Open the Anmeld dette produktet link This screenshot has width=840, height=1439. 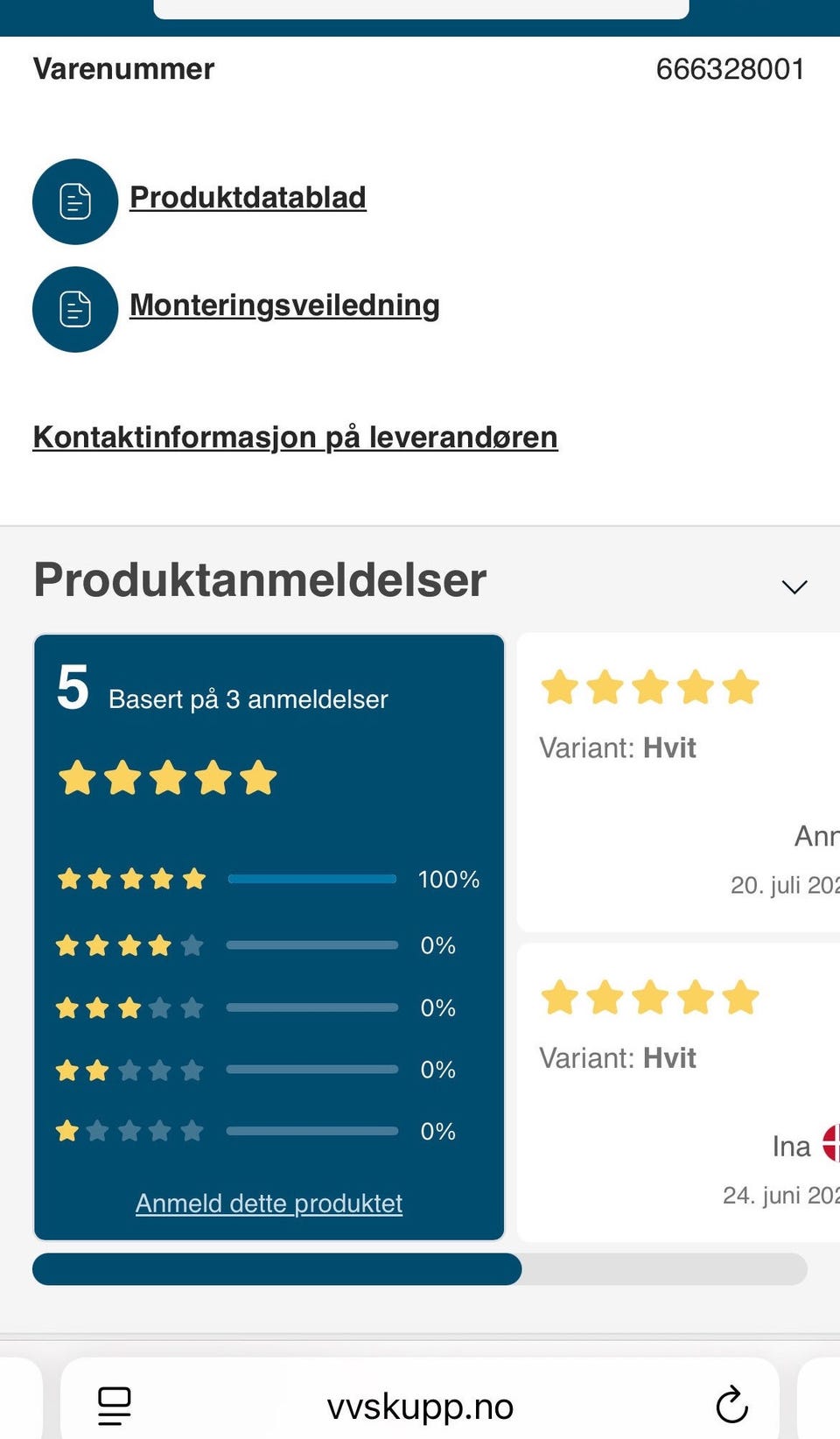[269, 1203]
